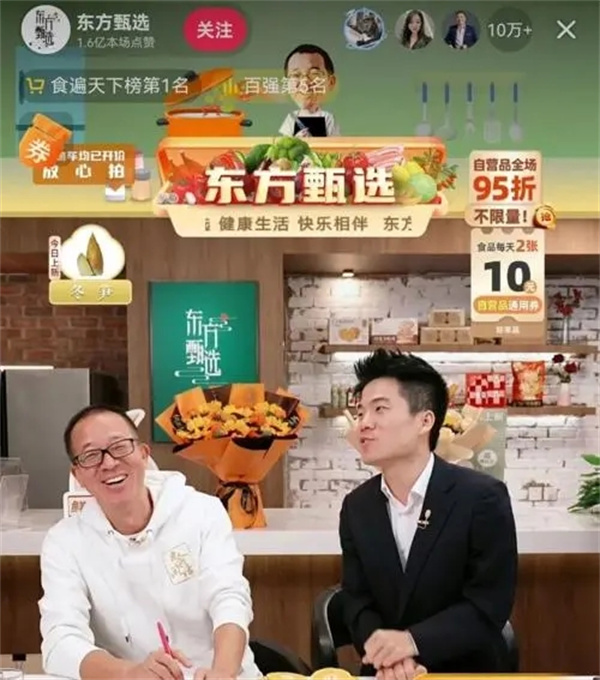View the third top viewer avatar
600x680 pixels.
pyautogui.click(x=460, y=30)
